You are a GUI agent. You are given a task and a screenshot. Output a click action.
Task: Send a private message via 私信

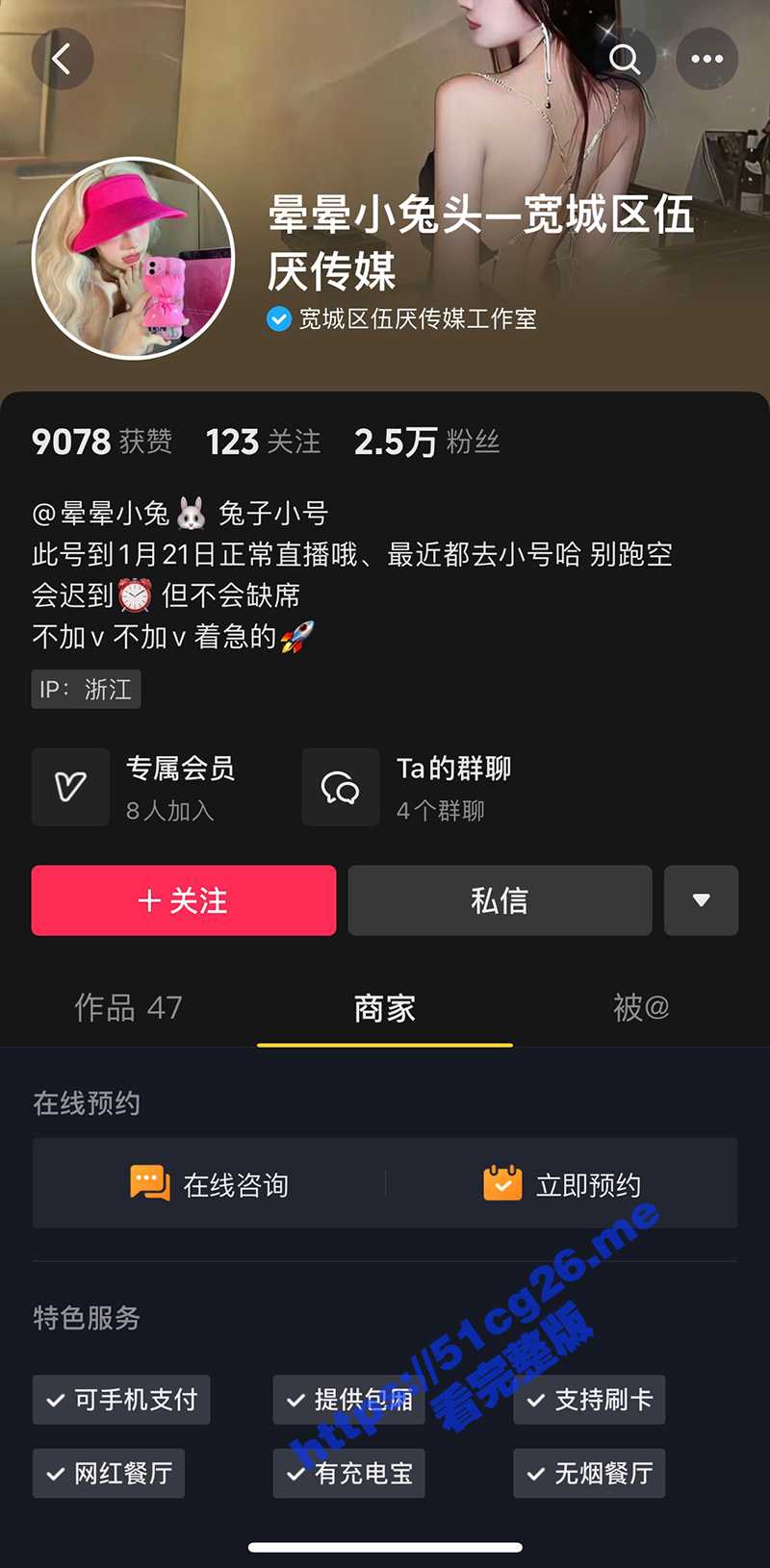pyautogui.click(x=500, y=900)
